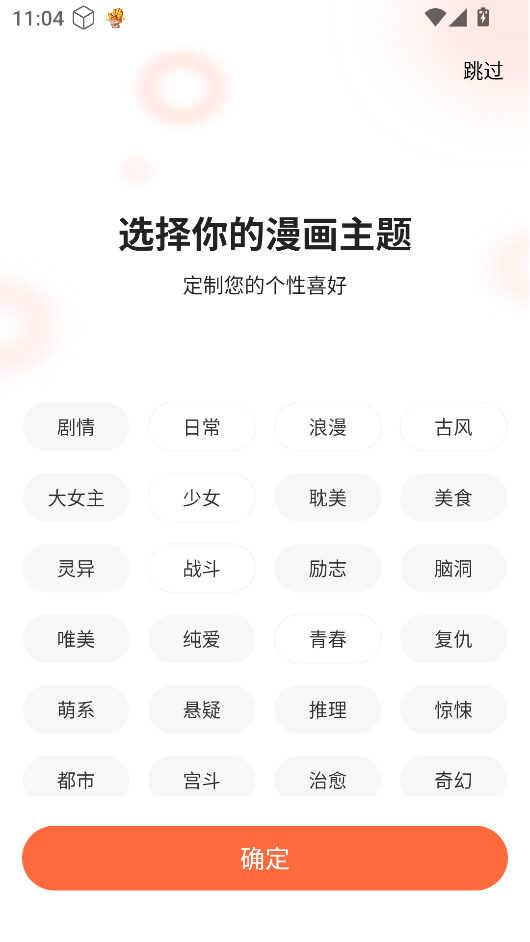Skip theme selection via 跳过

point(483,71)
